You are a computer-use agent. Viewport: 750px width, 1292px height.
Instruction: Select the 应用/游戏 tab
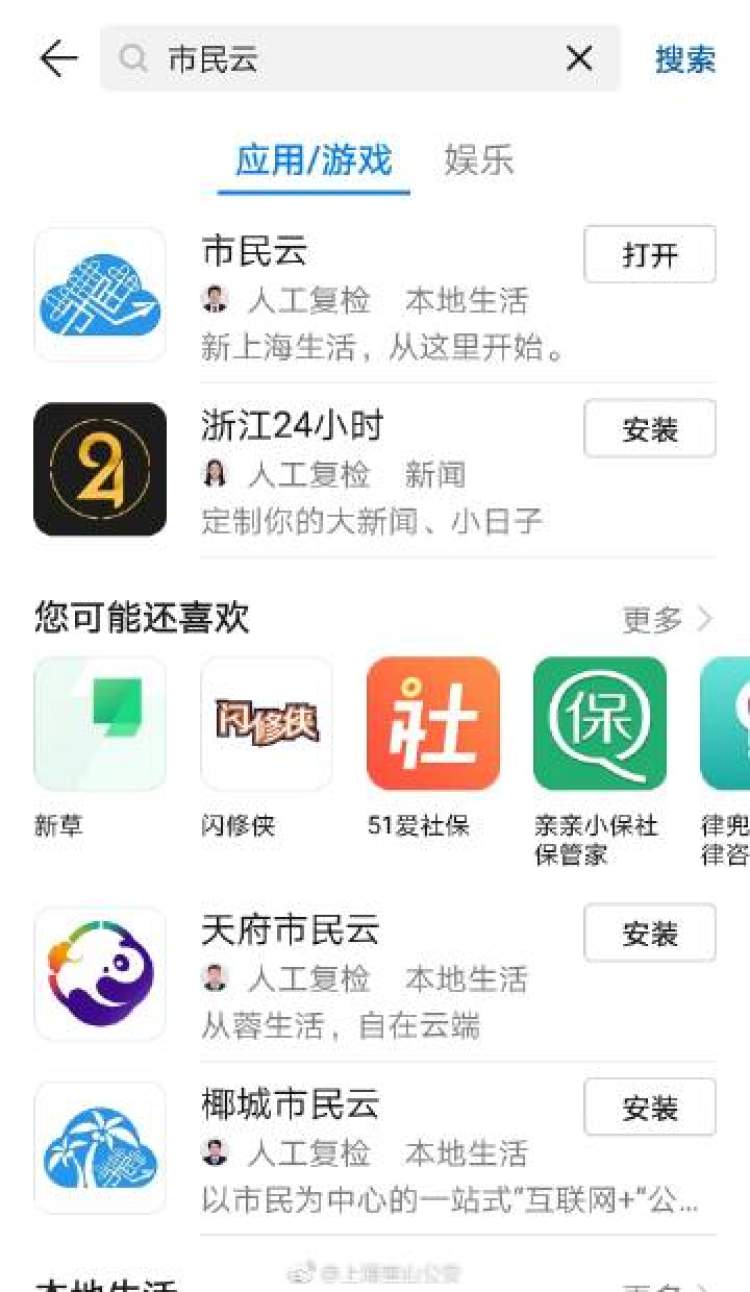[x=313, y=160]
